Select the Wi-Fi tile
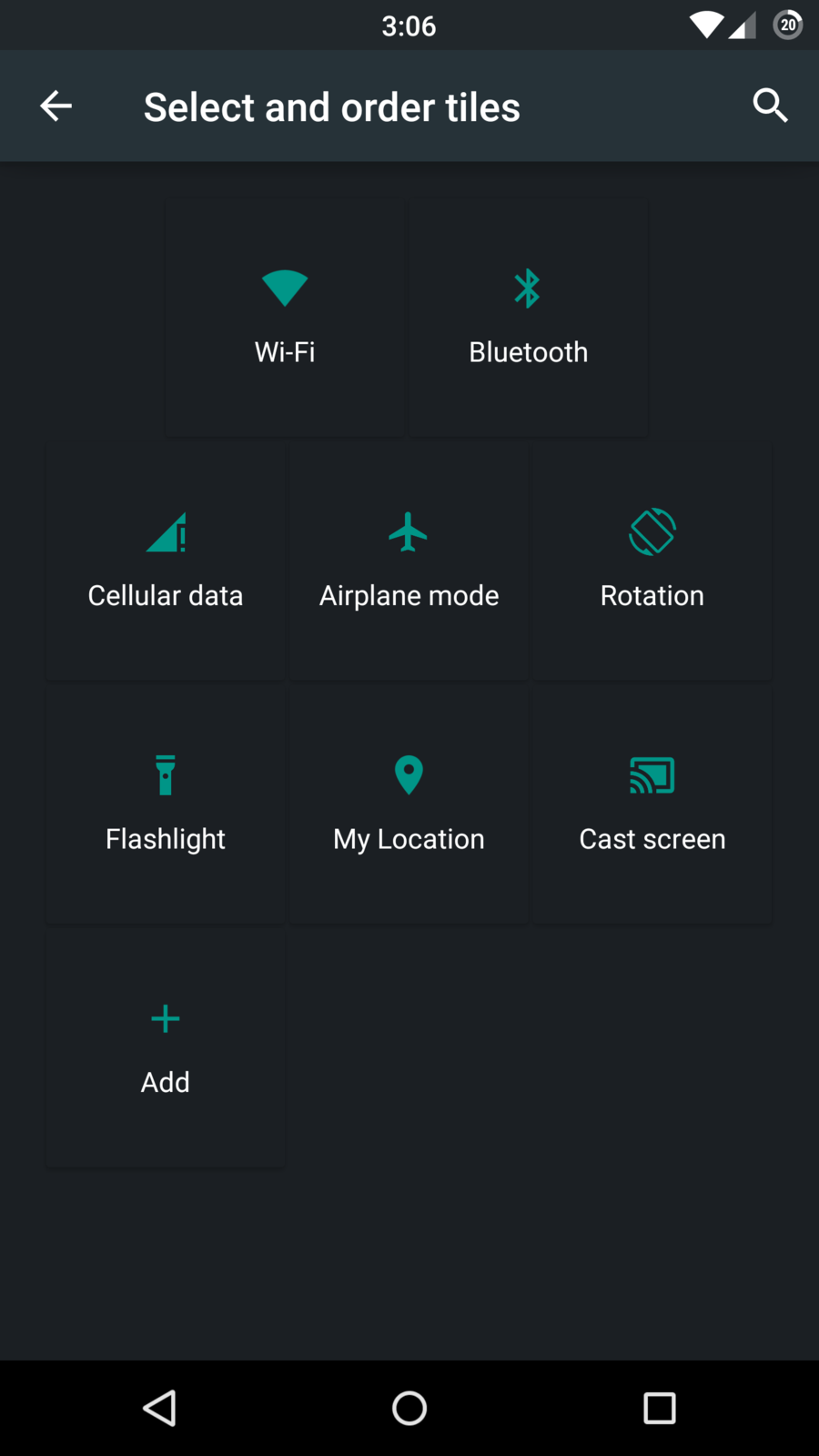This screenshot has width=819, height=1456. 285,318
